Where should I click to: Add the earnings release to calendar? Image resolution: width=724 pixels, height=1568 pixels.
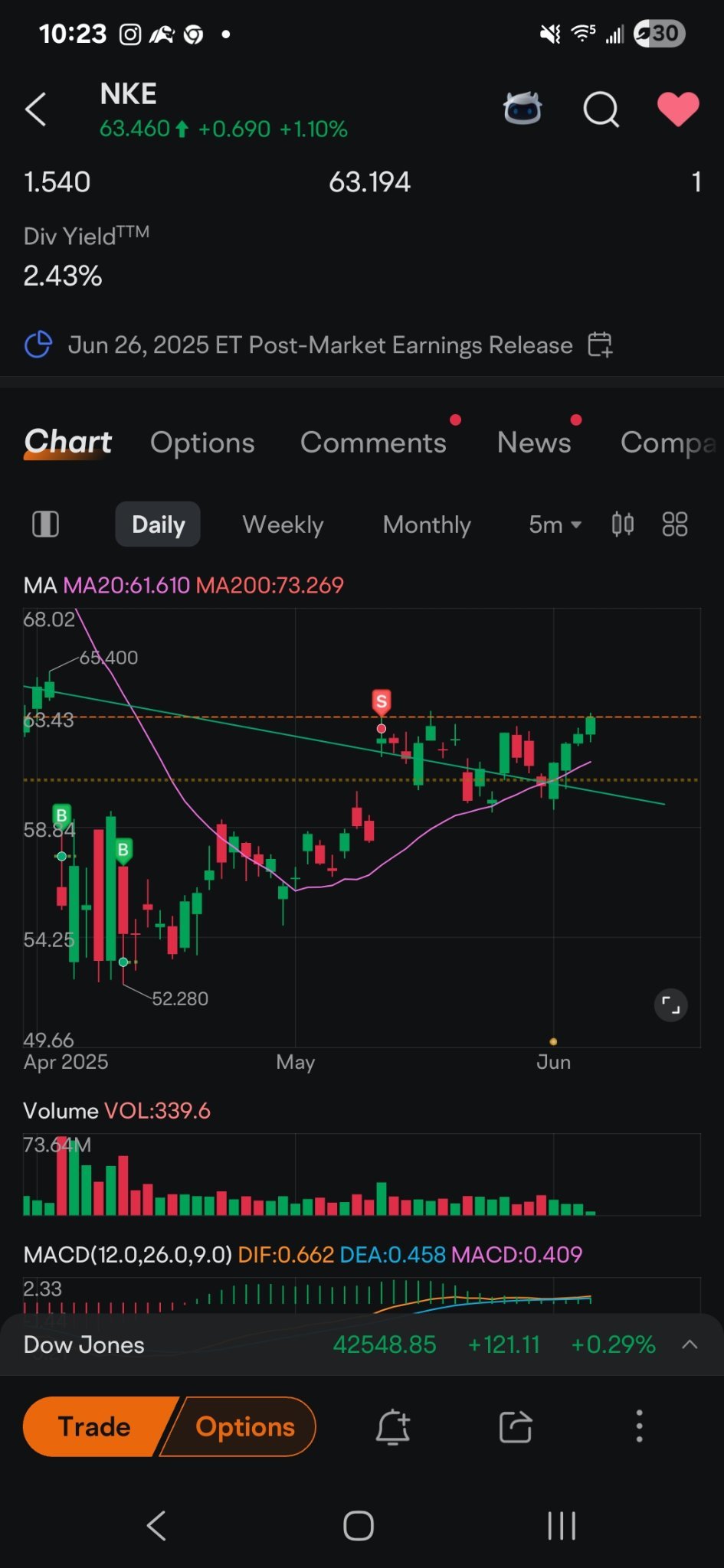[600, 345]
